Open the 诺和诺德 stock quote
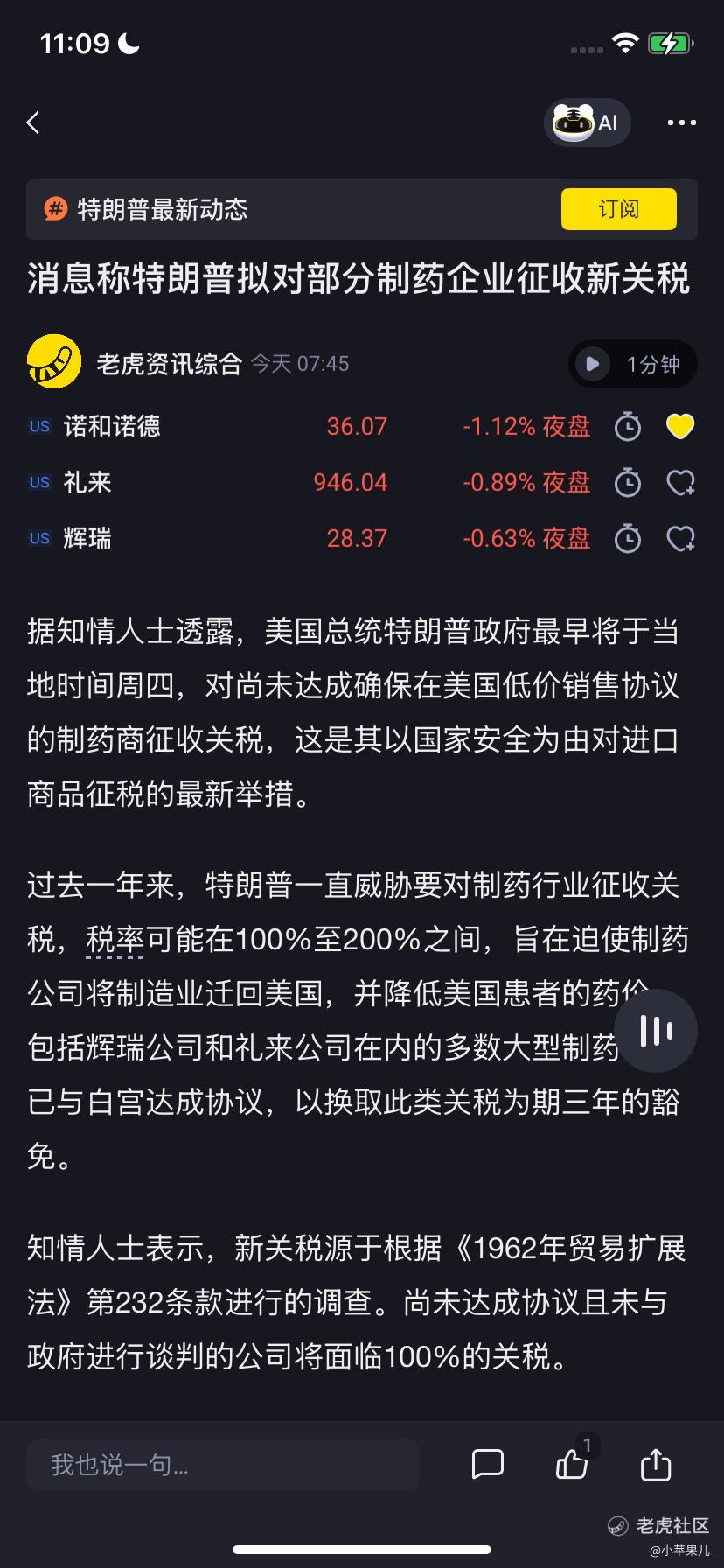The height and width of the screenshot is (1568, 724). [112, 426]
